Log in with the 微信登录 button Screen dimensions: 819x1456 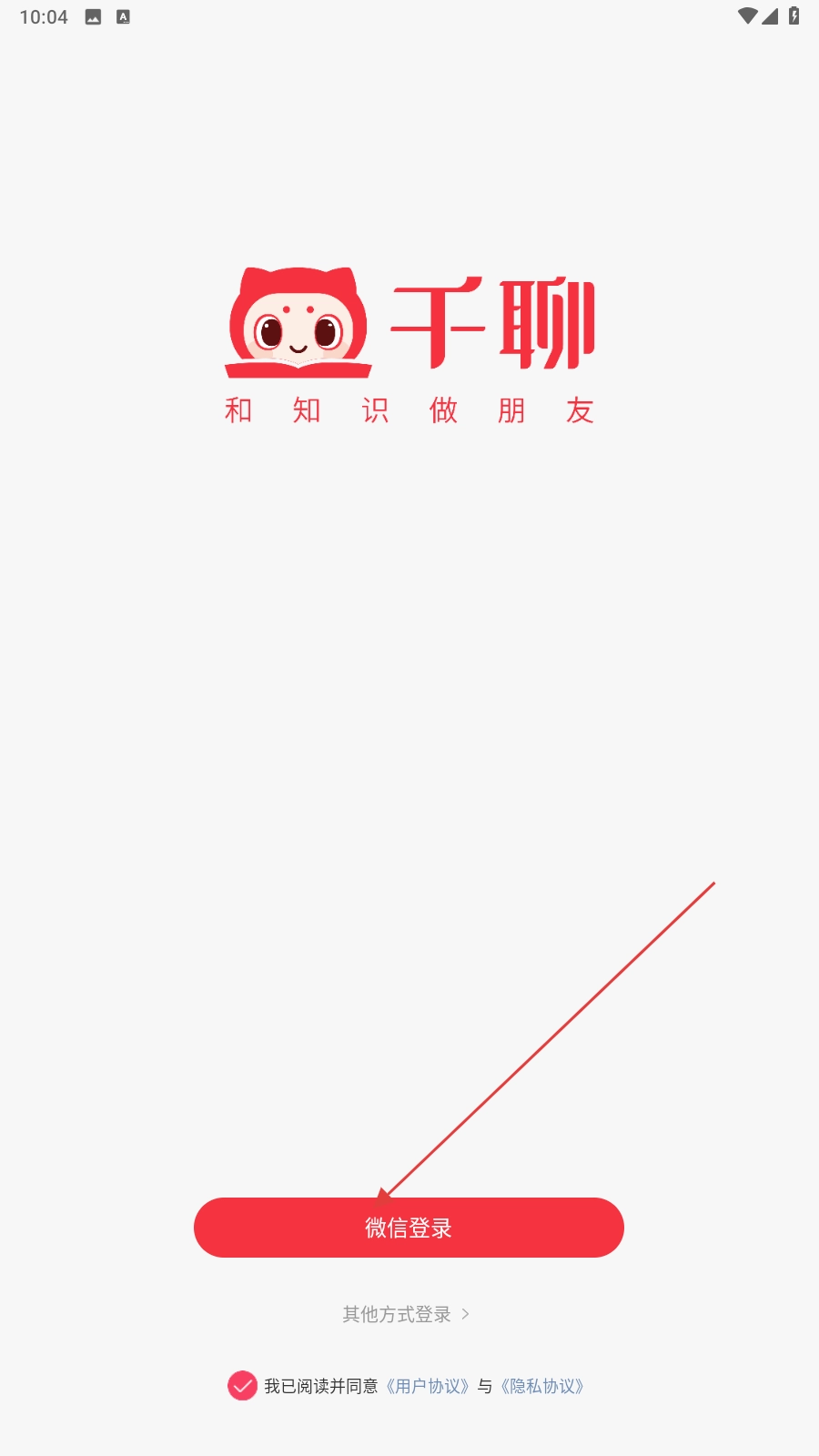coord(409,1228)
